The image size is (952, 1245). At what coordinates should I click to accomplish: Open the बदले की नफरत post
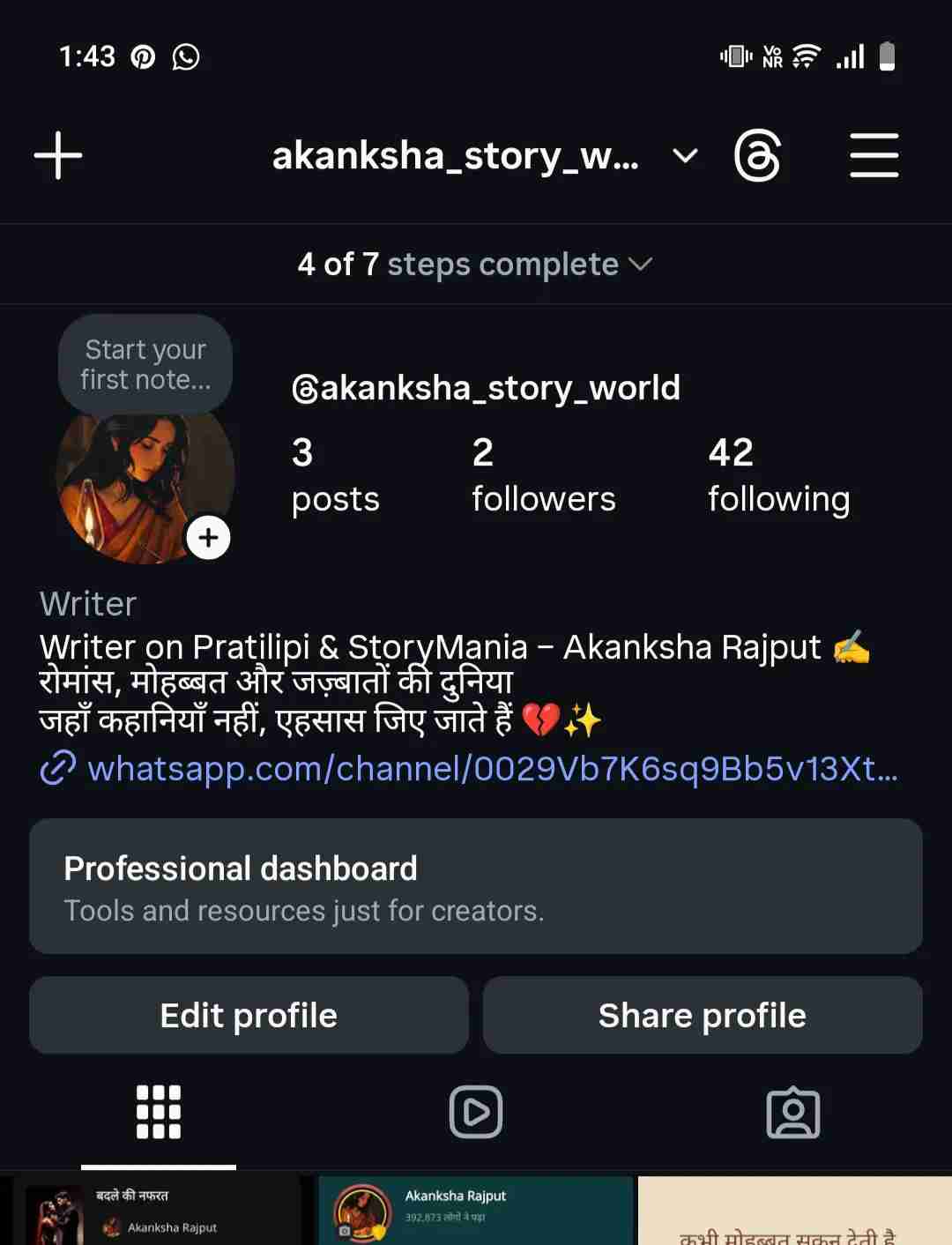click(x=157, y=1211)
